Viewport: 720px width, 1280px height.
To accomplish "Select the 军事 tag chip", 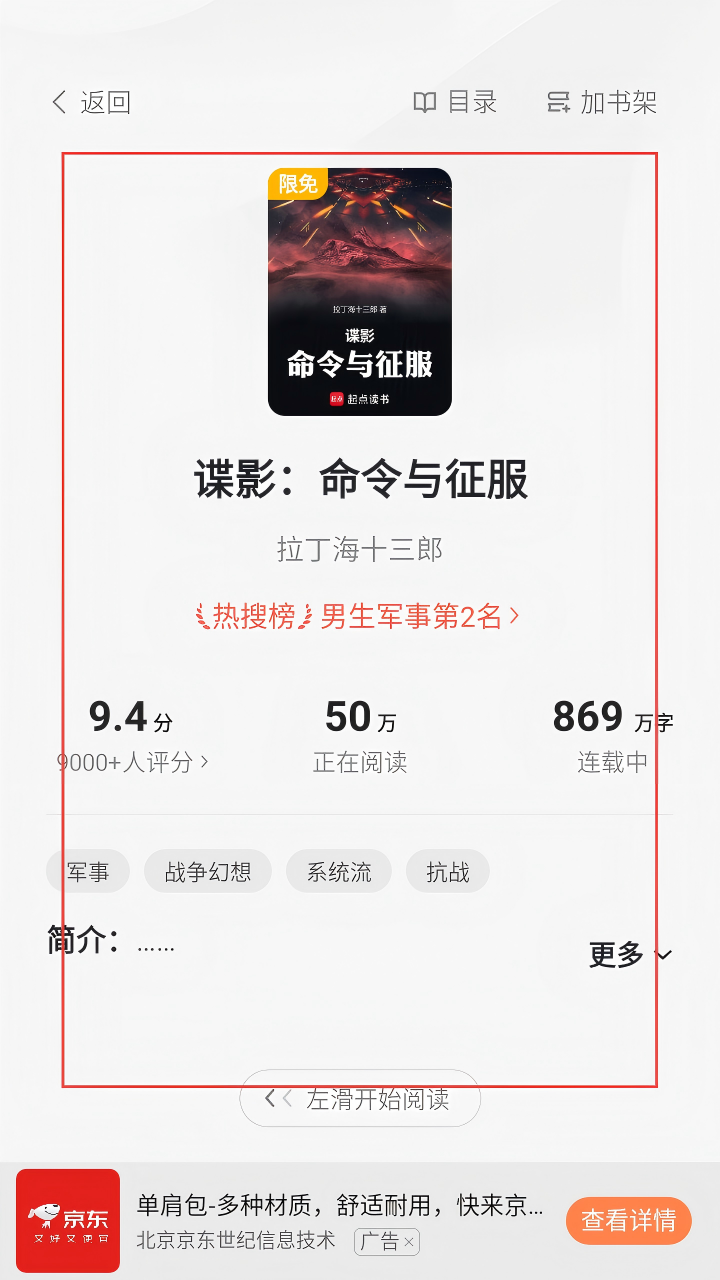I will click(x=88, y=872).
